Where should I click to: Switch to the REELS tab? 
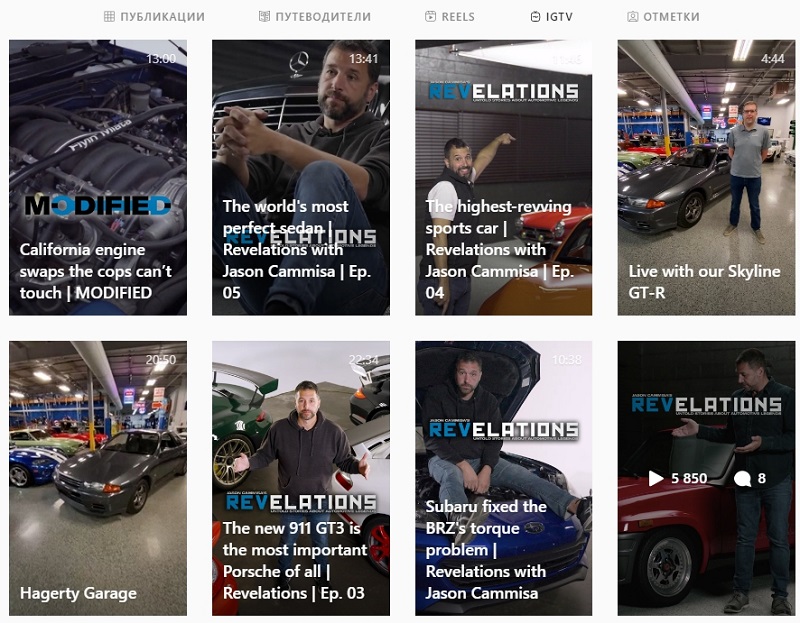450,17
